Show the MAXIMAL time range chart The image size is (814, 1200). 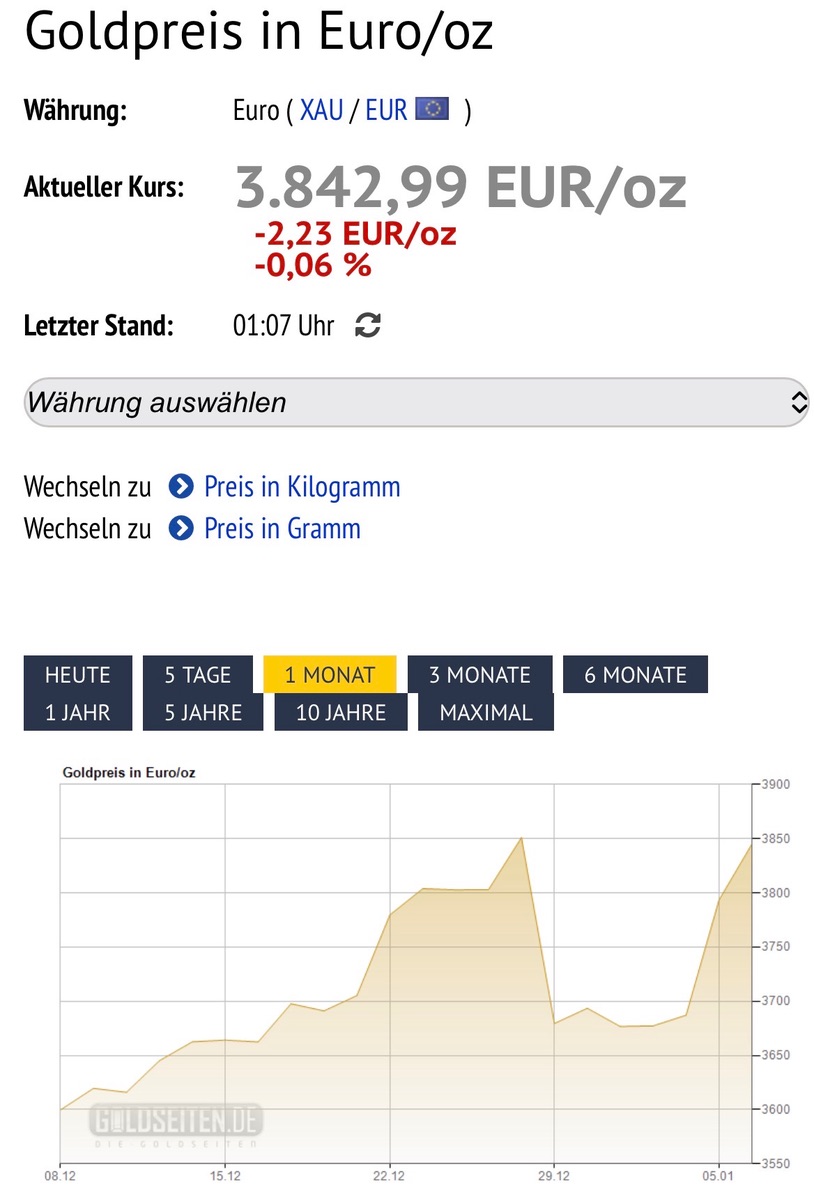(x=485, y=713)
